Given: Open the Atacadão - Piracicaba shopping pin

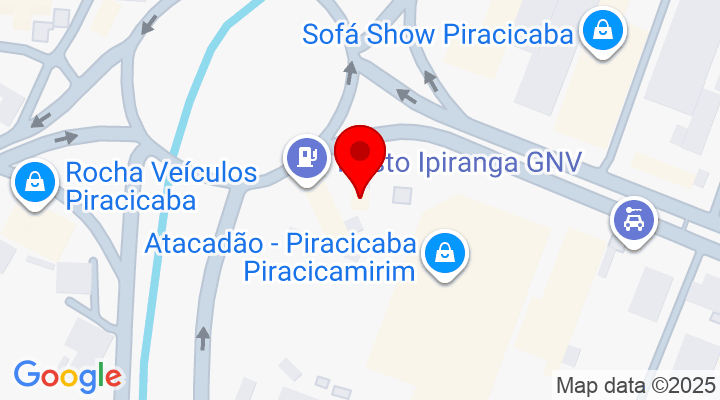Looking at the screenshot, I should pos(444,254).
